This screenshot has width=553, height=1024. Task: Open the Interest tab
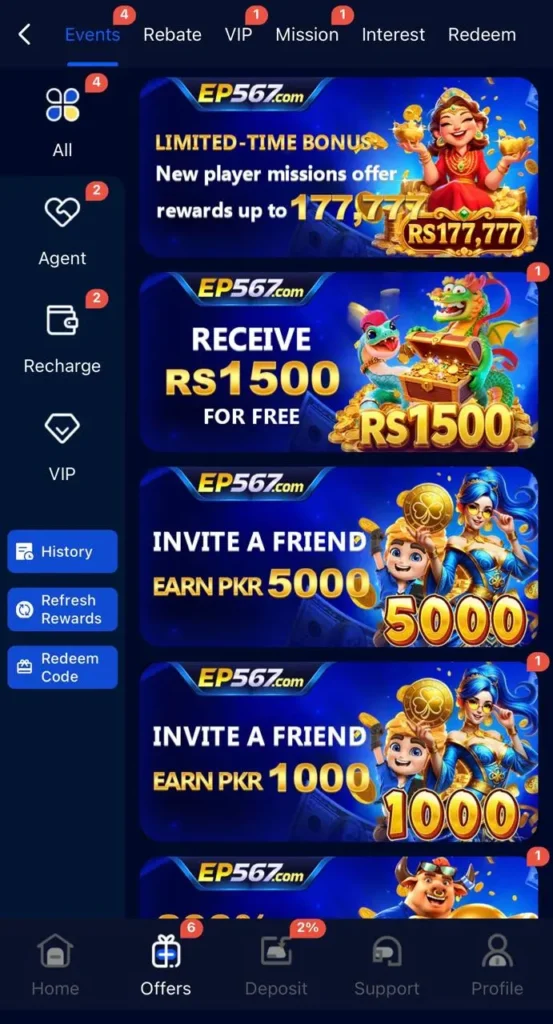[x=393, y=35]
